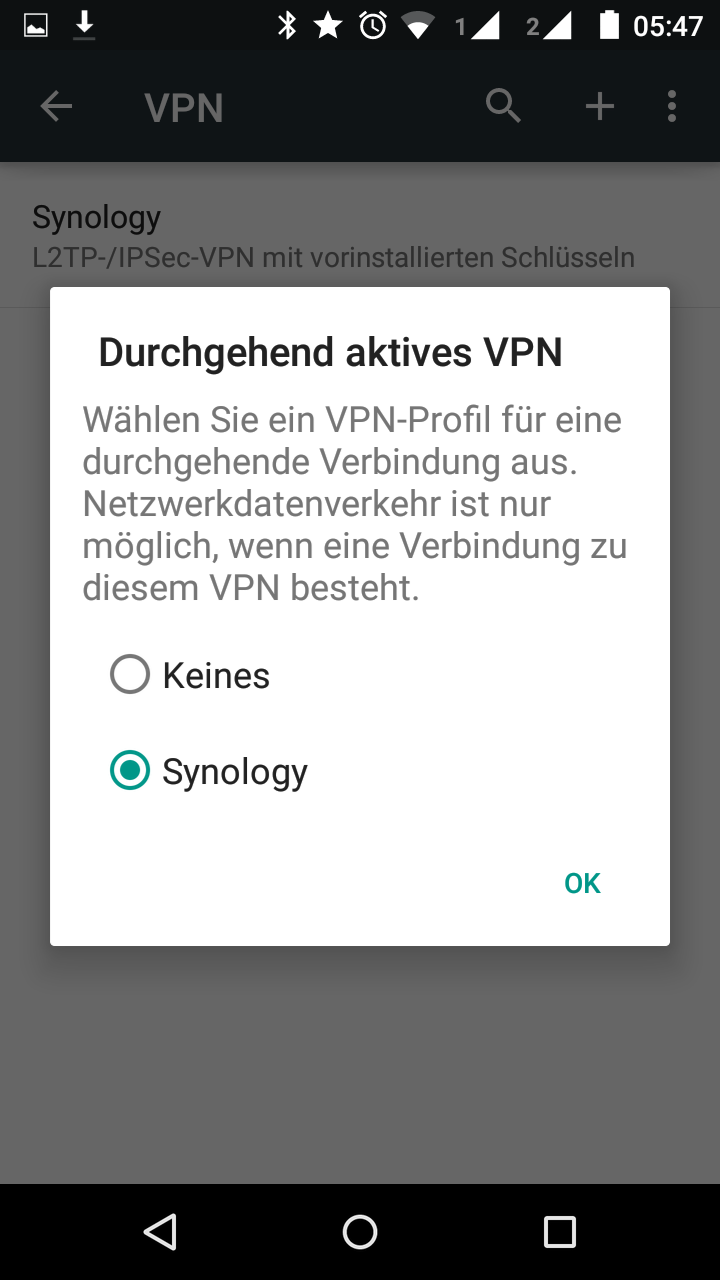
Task: Choose Synology as always-on VPN
Action: pos(130,771)
